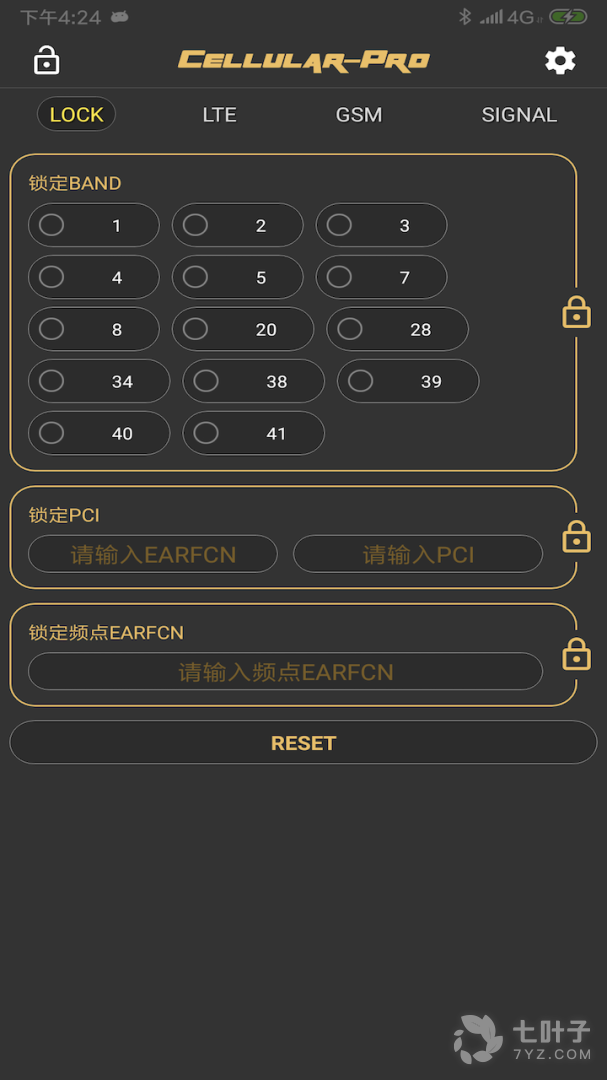Open the SIGNAL tab
This screenshot has width=607, height=1080.
519,115
